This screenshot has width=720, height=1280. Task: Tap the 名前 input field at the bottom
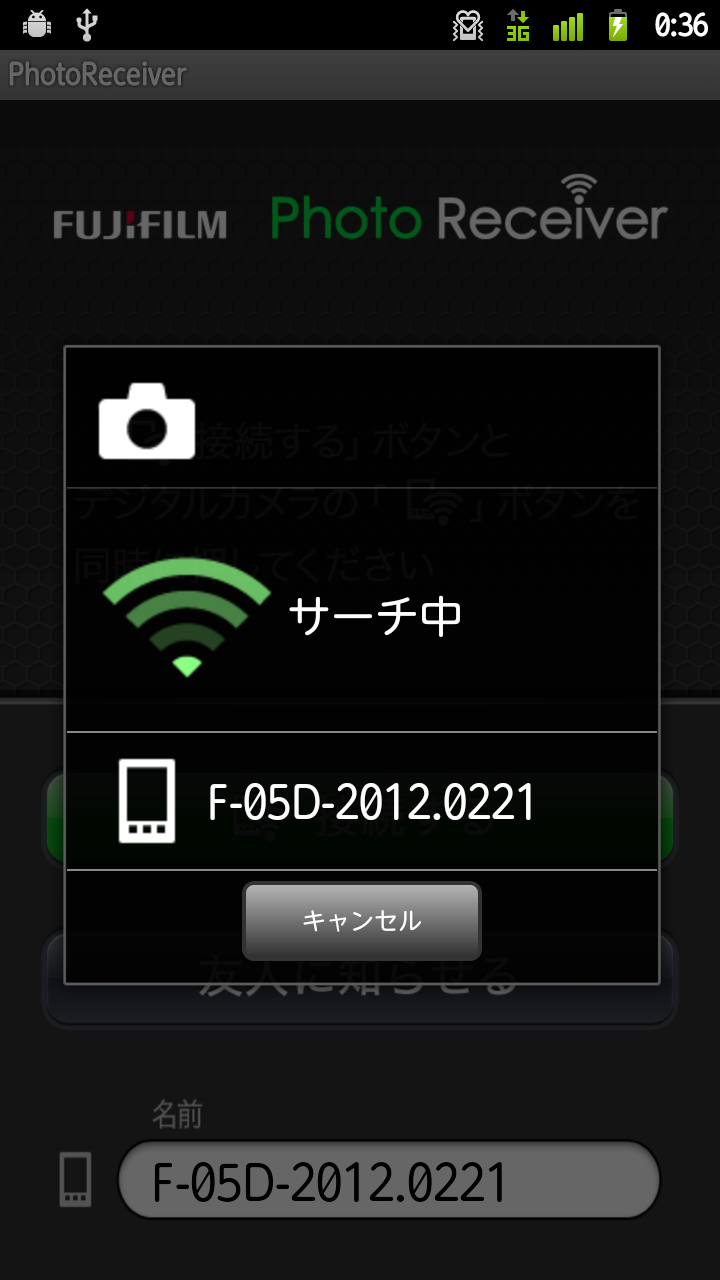point(390,1178)
